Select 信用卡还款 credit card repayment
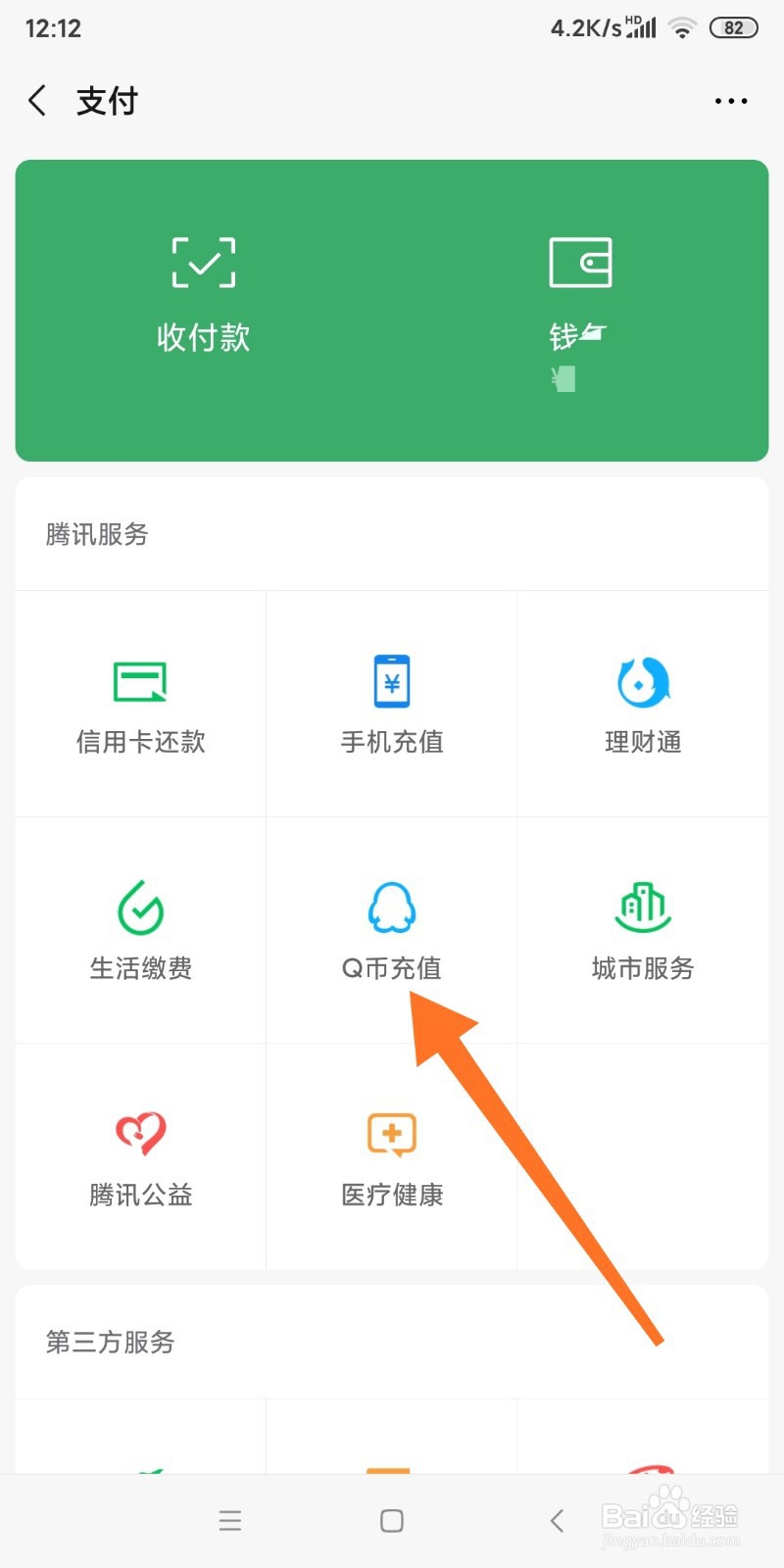Viewport: 784px width, 1568px height. point(140,704)
